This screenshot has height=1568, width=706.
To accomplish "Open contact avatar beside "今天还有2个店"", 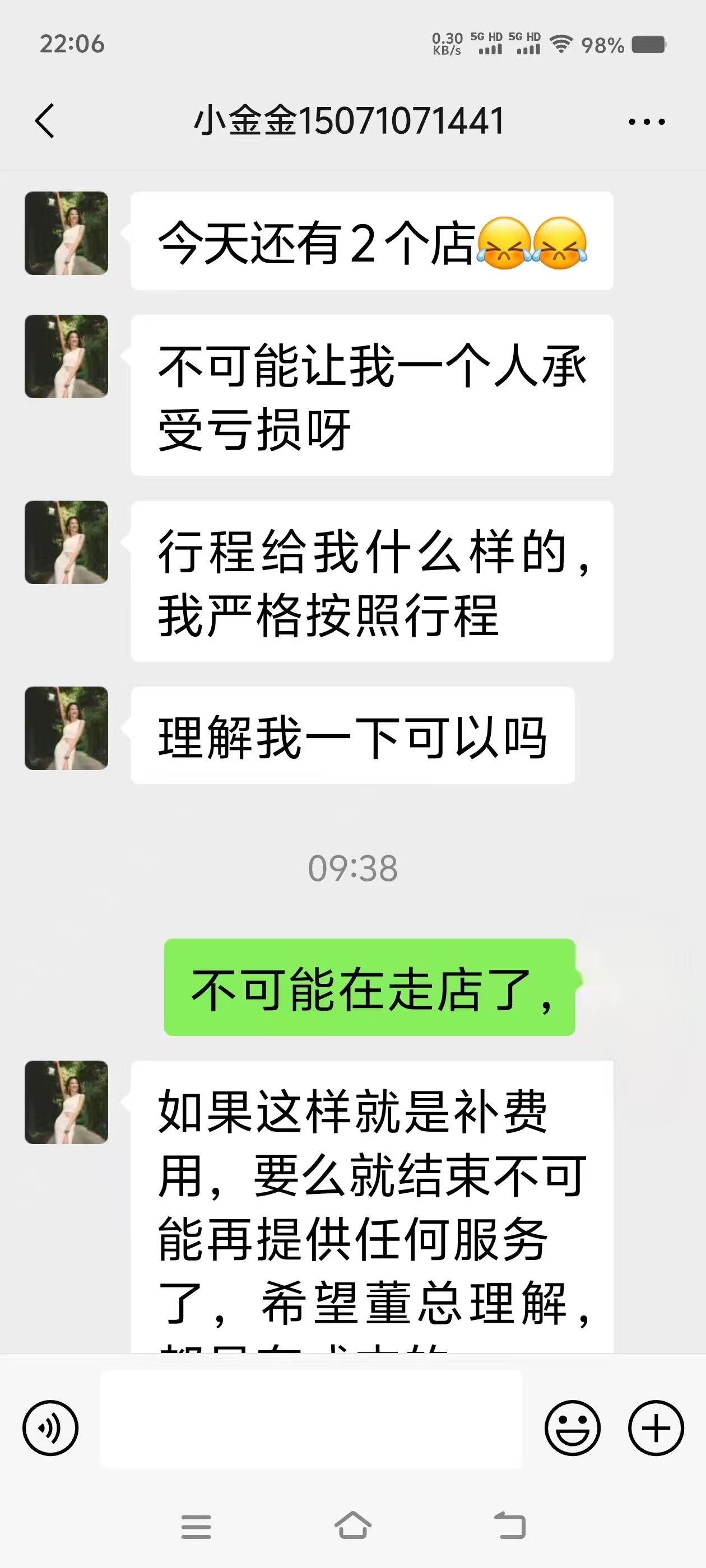I will click(x=66, y=233).
